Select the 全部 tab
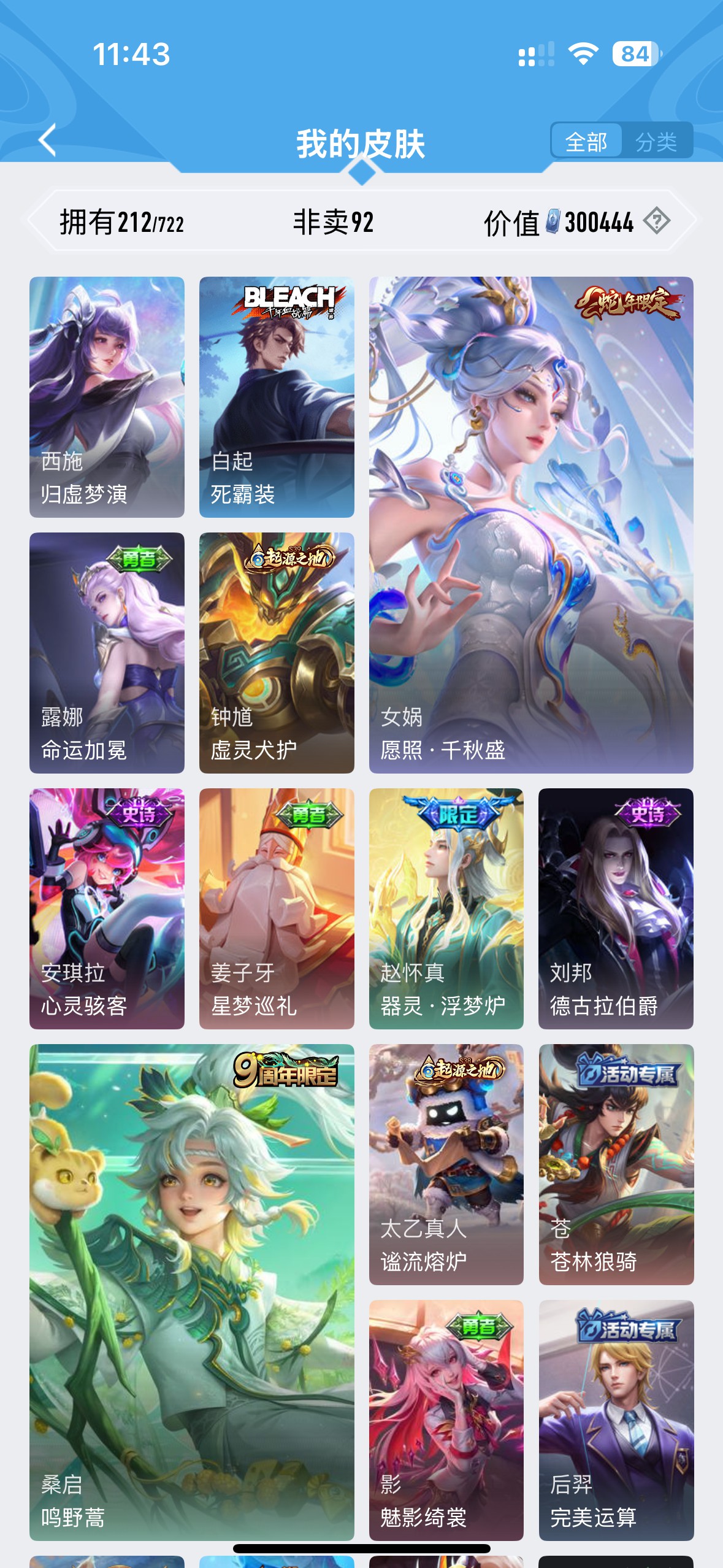The image size is (723, 1568). click(x=586, y=142)
